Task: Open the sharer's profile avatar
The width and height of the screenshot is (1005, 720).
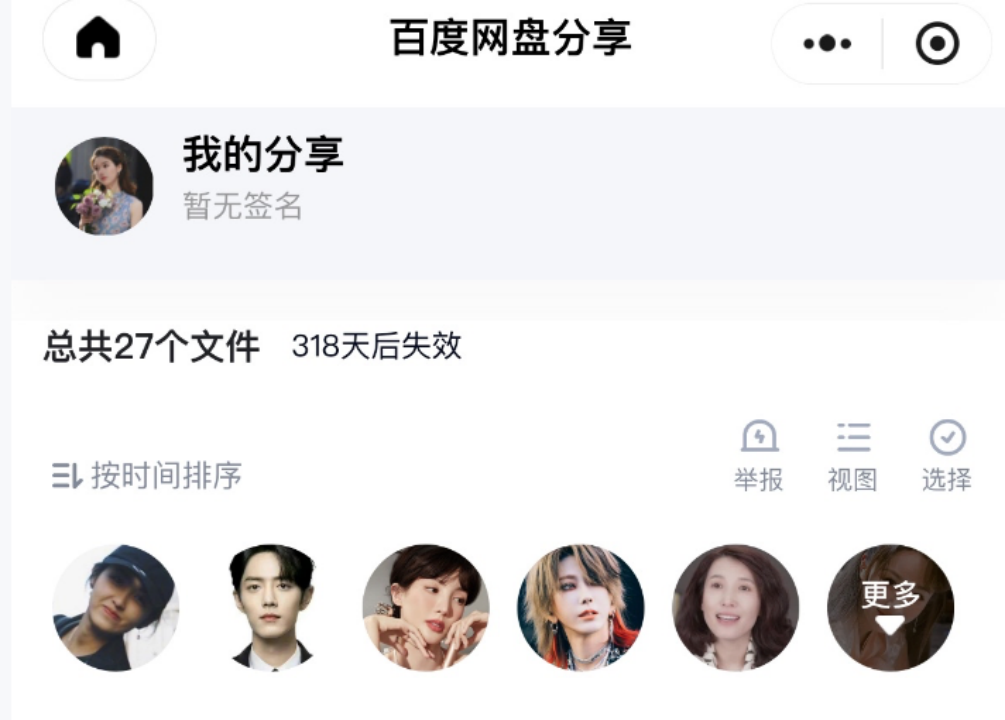Action: pos(104,186)
